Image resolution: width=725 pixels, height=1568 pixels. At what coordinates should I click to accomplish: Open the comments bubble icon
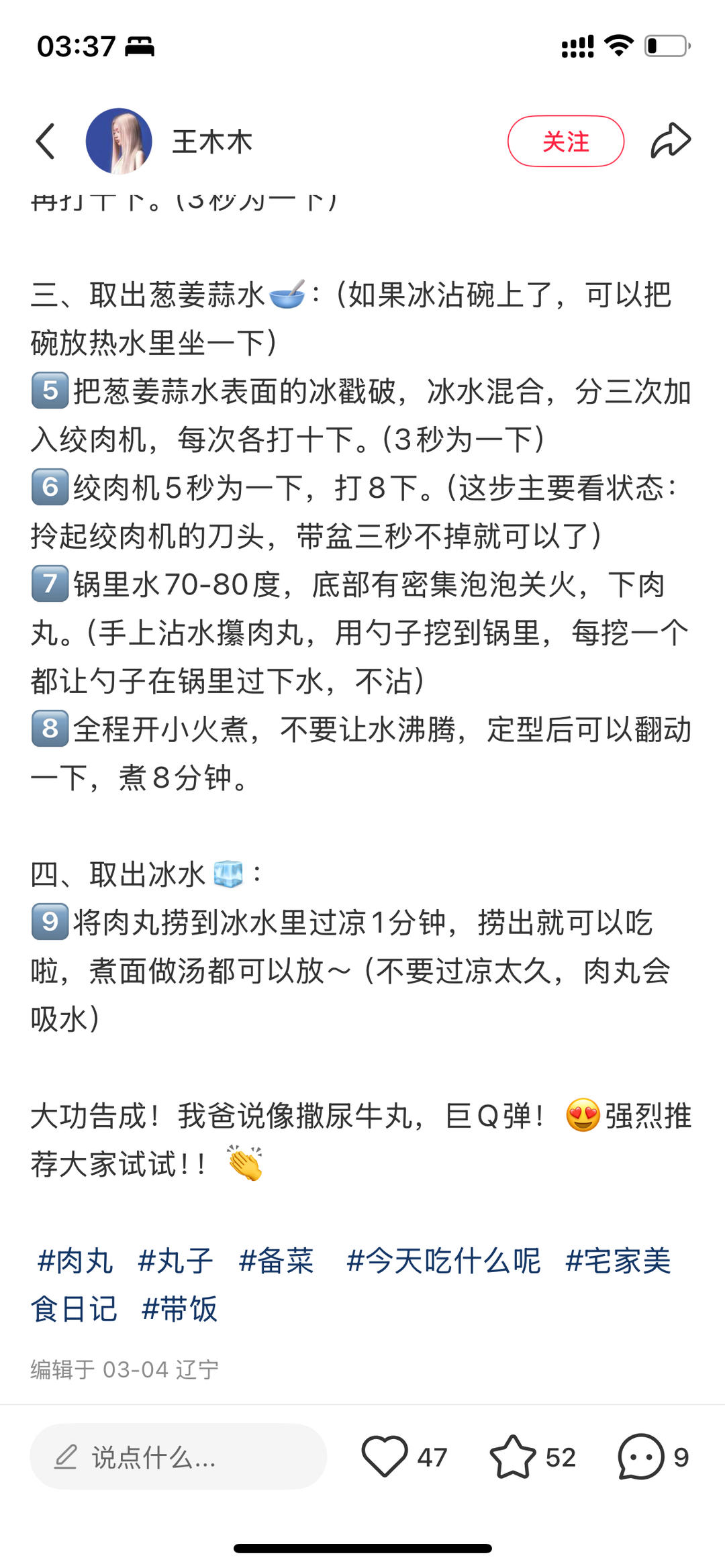click(640, 1456)
